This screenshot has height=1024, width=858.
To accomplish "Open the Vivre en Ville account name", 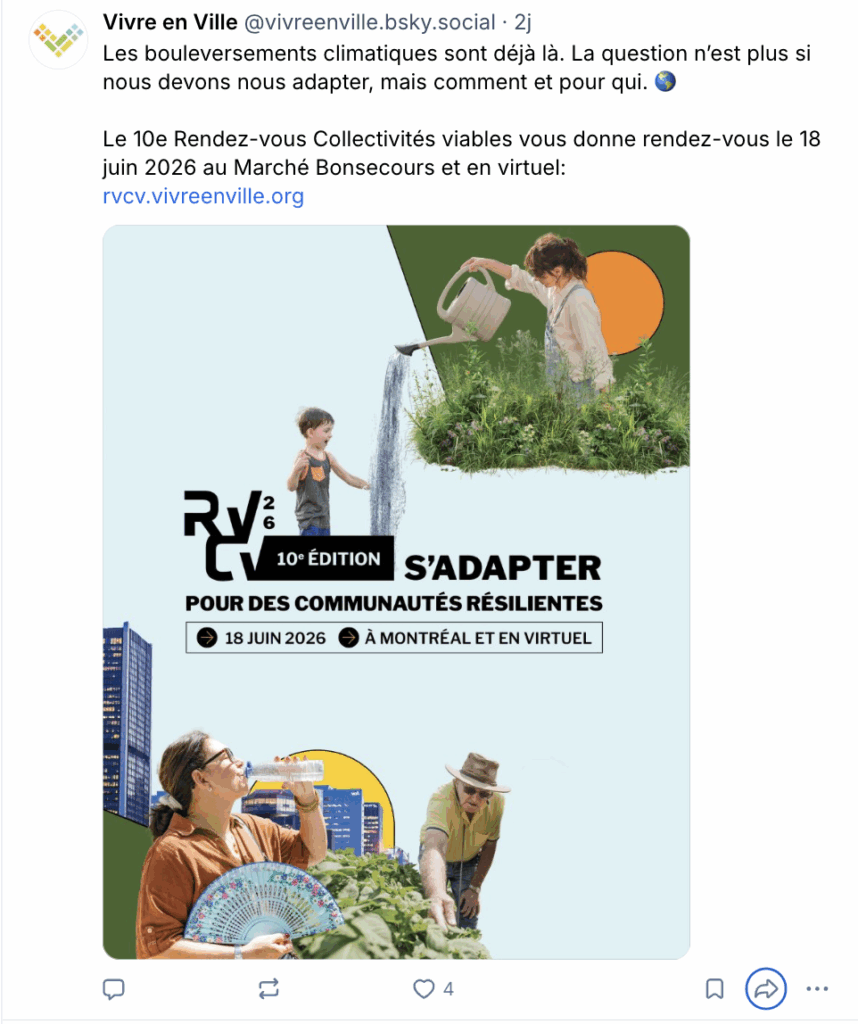I will coord(169,23).
